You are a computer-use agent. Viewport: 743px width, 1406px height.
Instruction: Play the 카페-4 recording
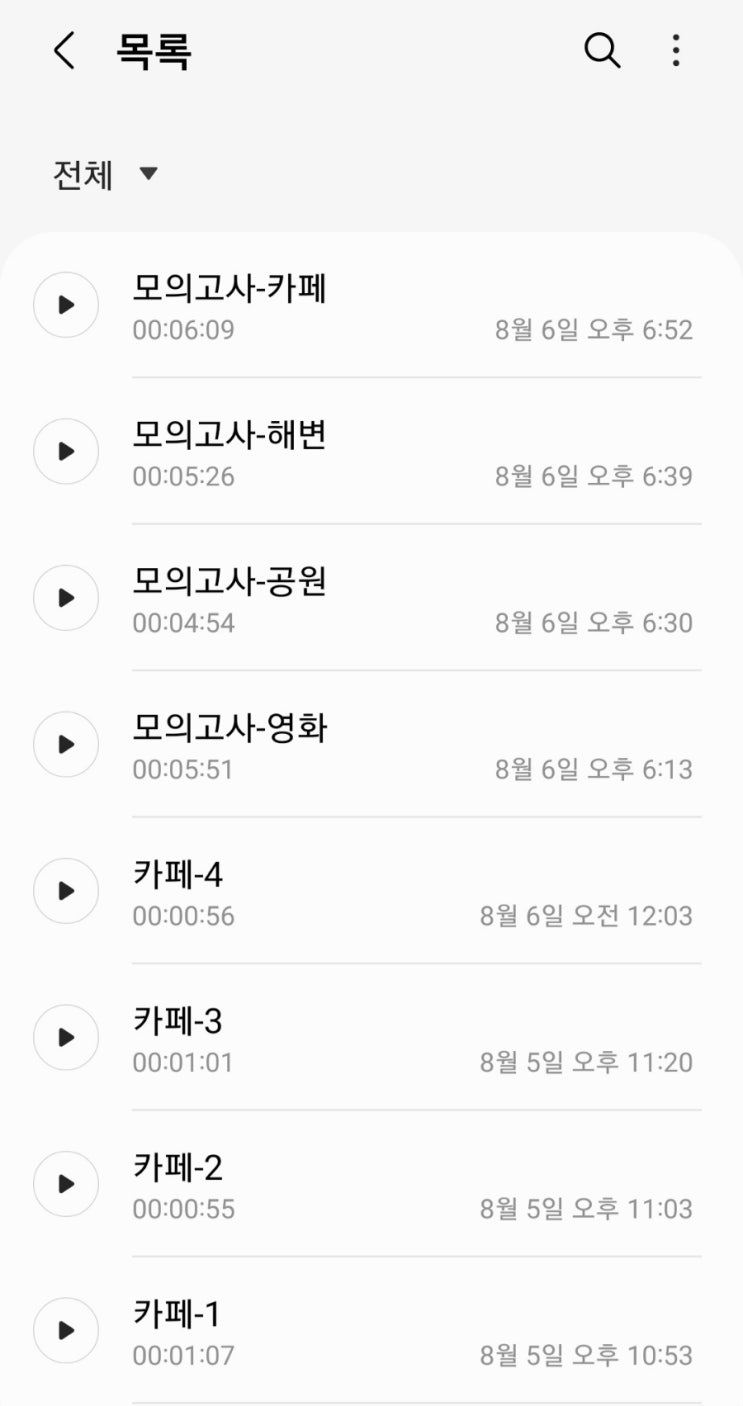click(x=66, y=891)
